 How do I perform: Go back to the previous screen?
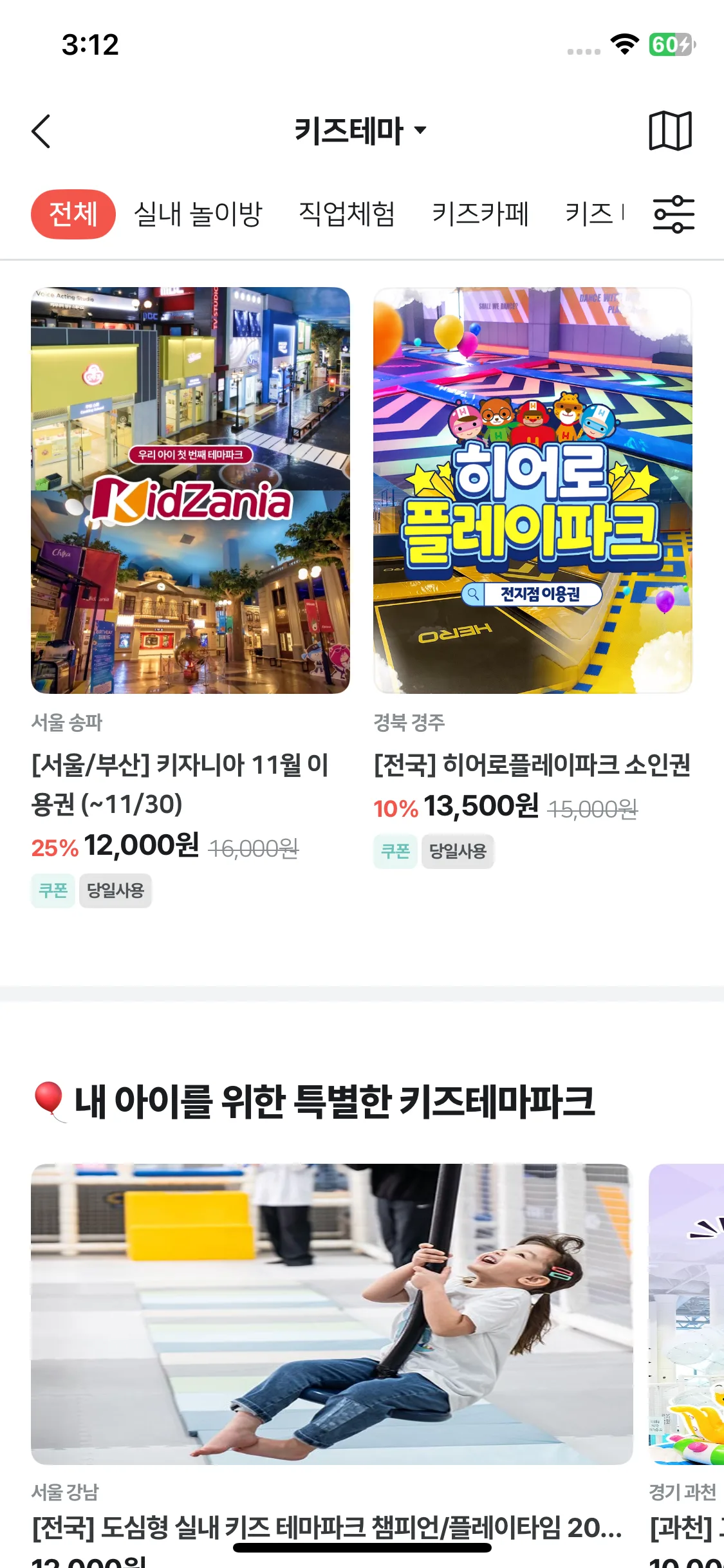click(x=41, y=131)
